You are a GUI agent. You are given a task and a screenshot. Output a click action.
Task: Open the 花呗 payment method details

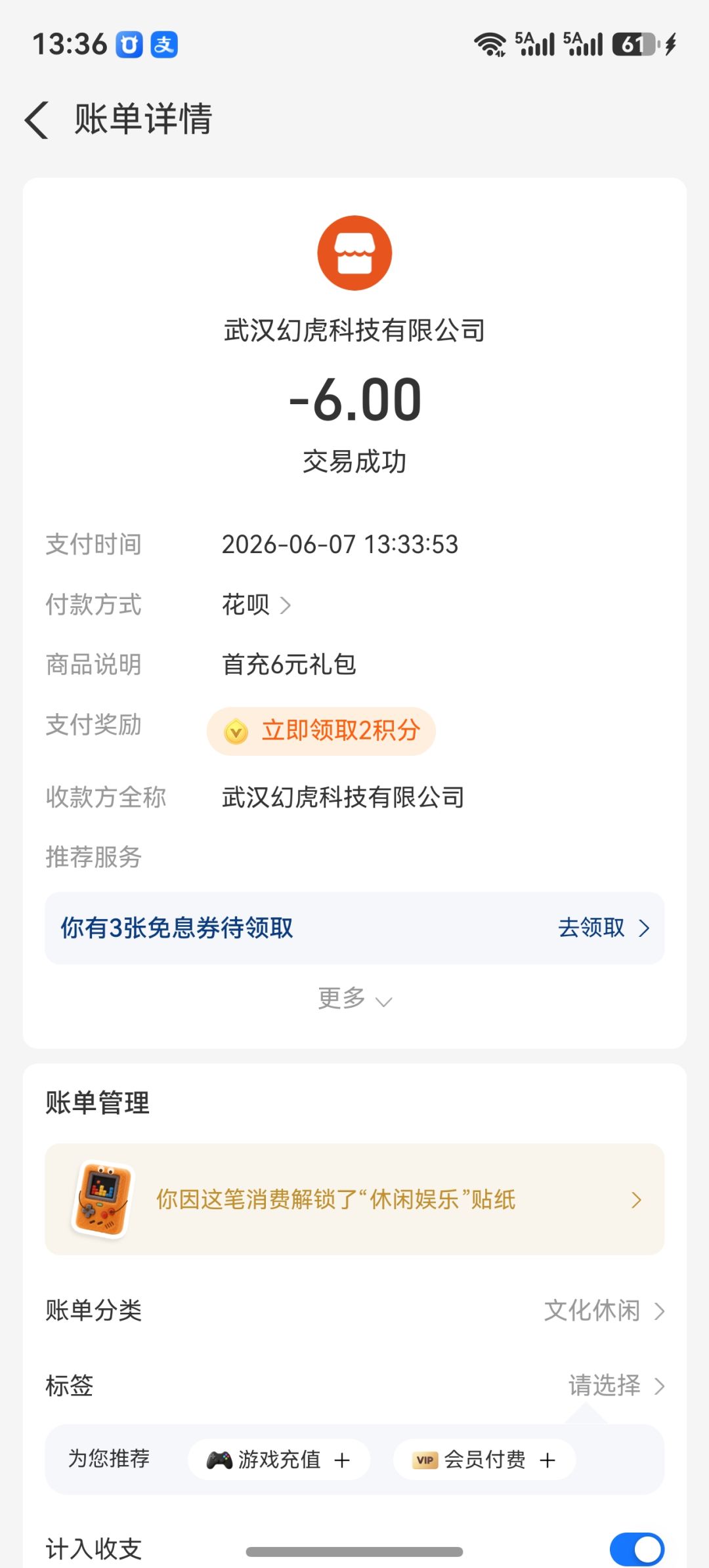click(x=256, y=604)
